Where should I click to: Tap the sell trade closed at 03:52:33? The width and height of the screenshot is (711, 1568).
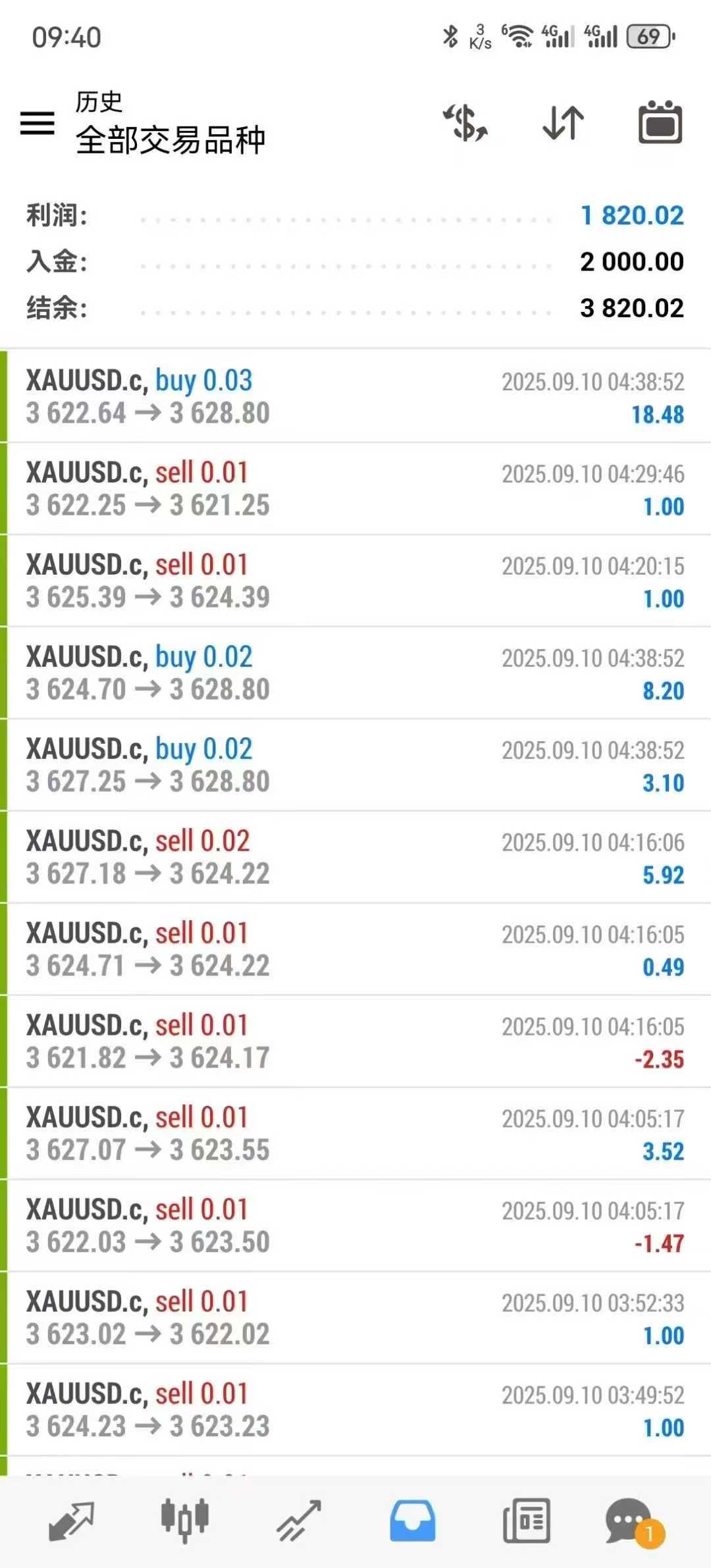tap(355, 1319)
